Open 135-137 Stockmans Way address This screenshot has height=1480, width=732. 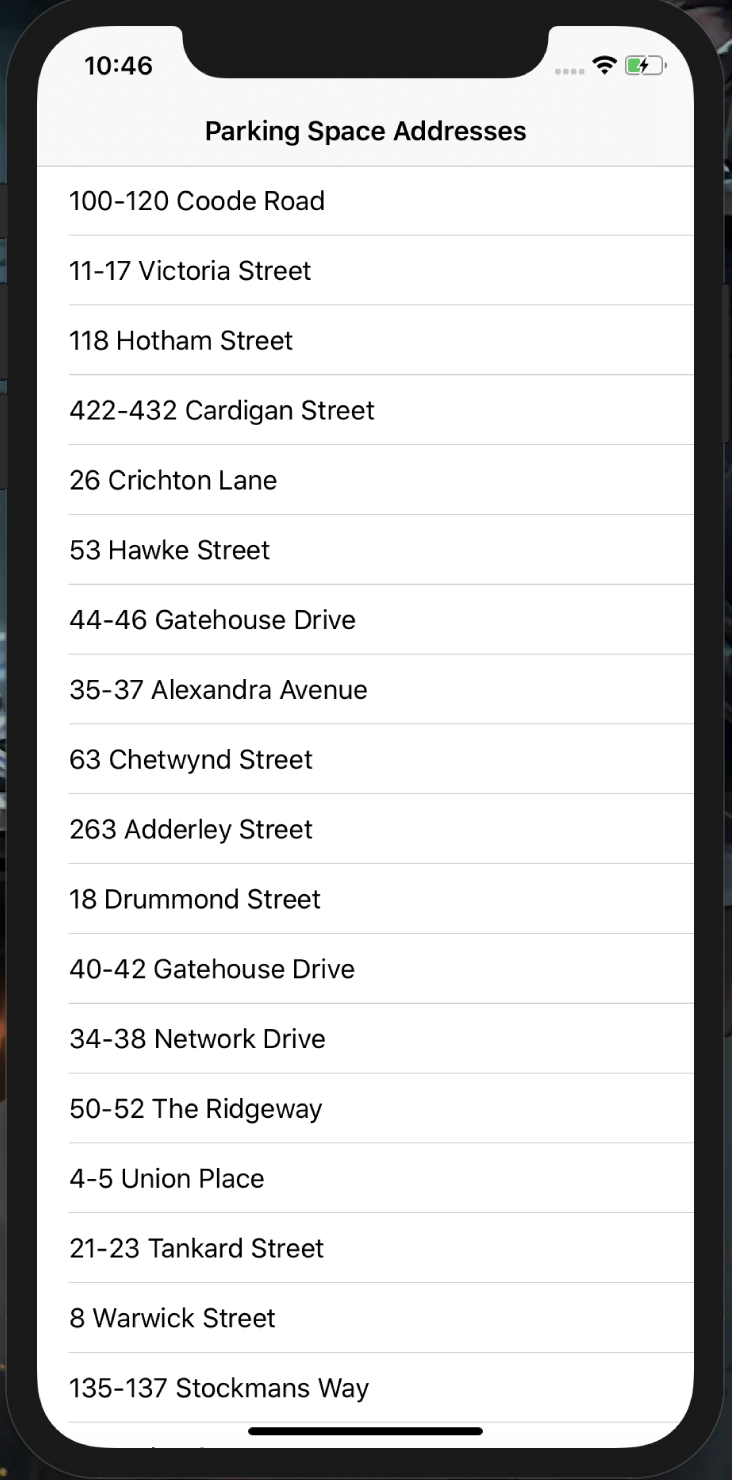(x=219, y=1388)
